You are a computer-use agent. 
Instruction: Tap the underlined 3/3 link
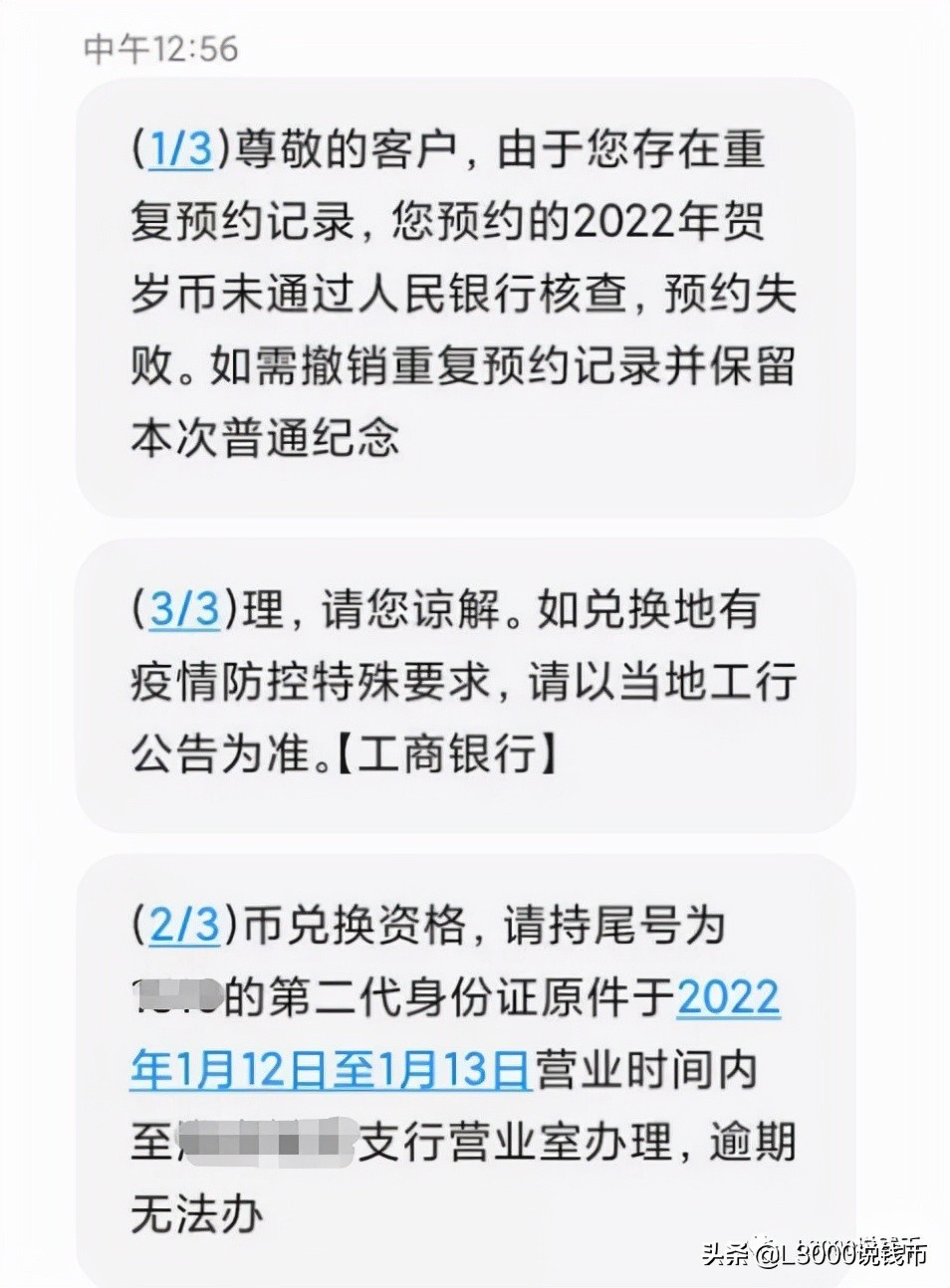click(184, 609)
